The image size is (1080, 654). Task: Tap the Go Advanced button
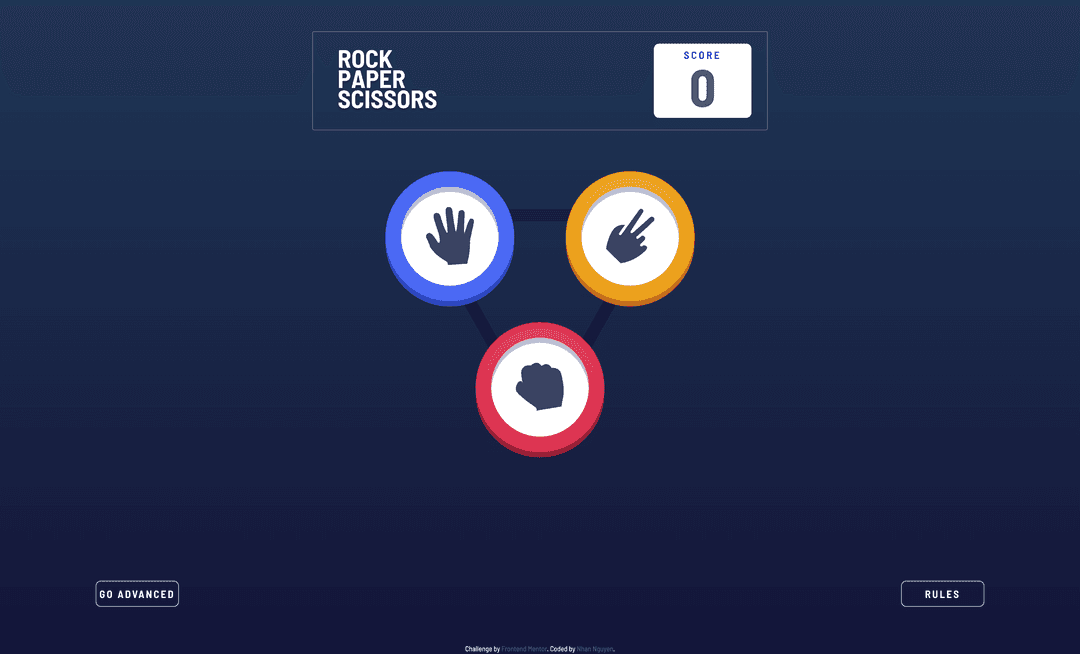coord(137,594)
